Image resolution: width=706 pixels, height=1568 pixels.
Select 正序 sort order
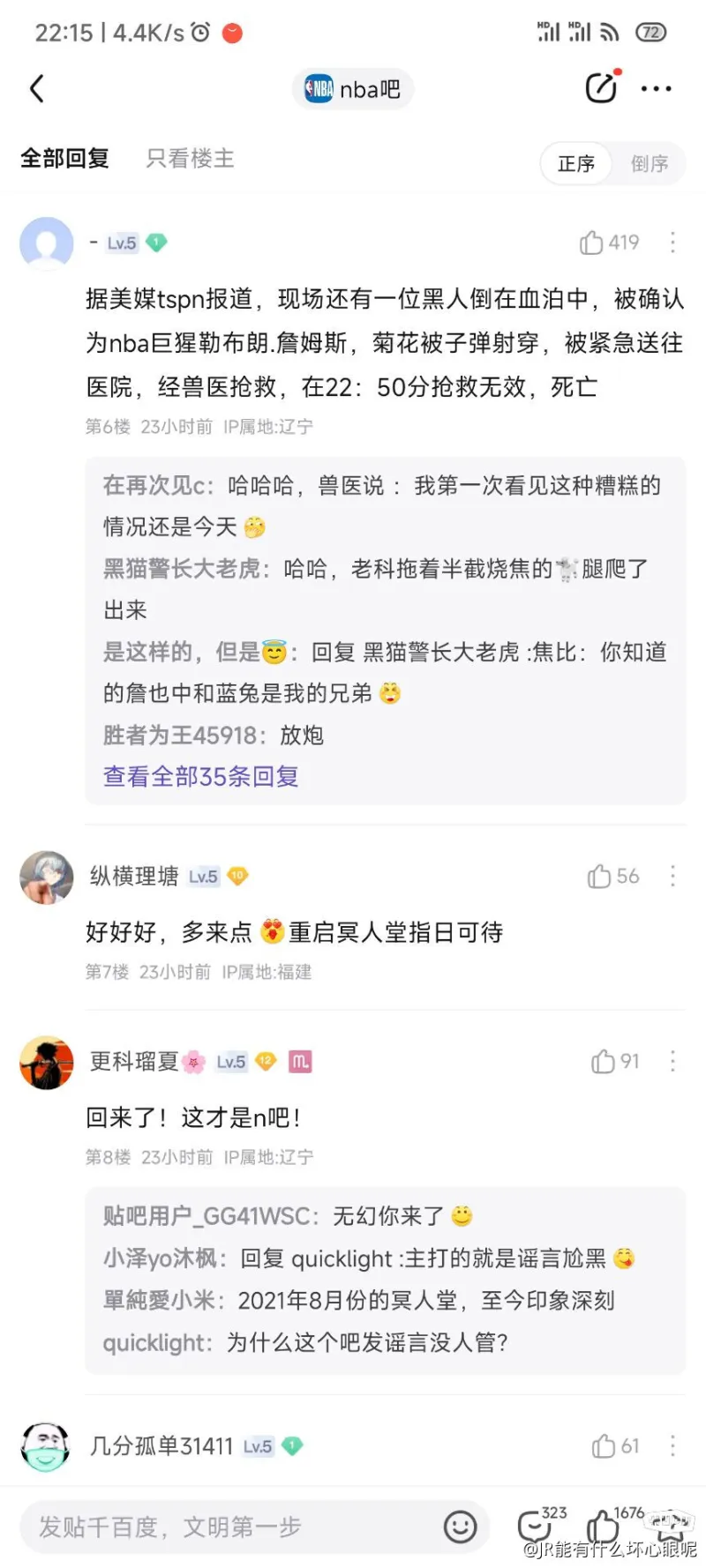(576, 164)
